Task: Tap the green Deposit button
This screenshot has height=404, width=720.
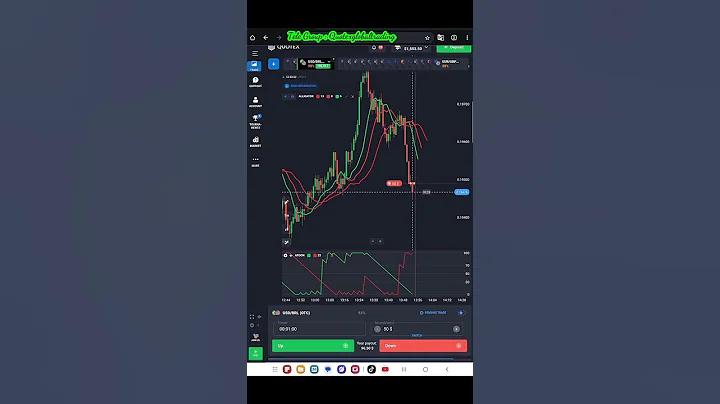Action: tap(453, 46)
